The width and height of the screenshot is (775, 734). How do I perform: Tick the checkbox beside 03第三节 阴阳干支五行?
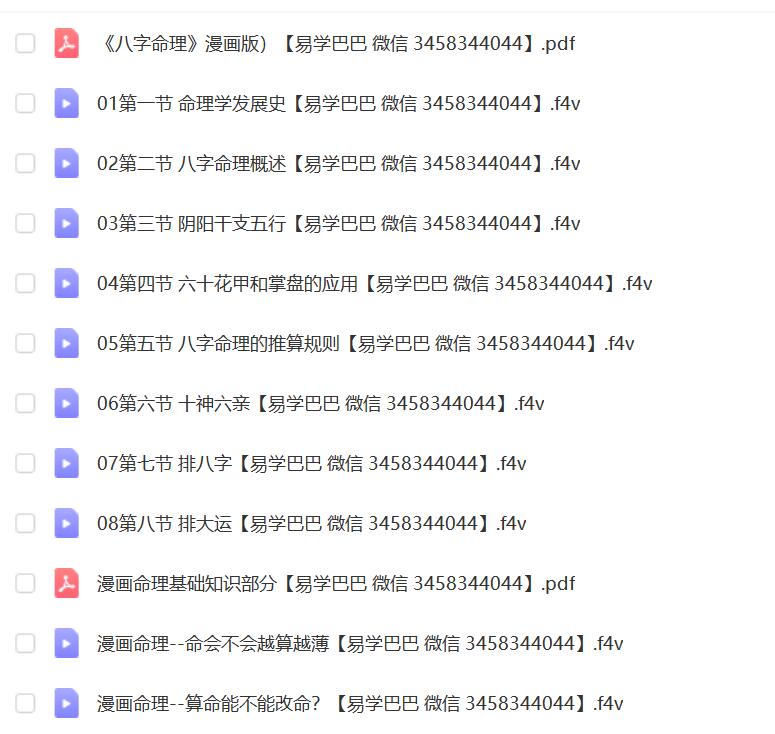tap(25, 224)
